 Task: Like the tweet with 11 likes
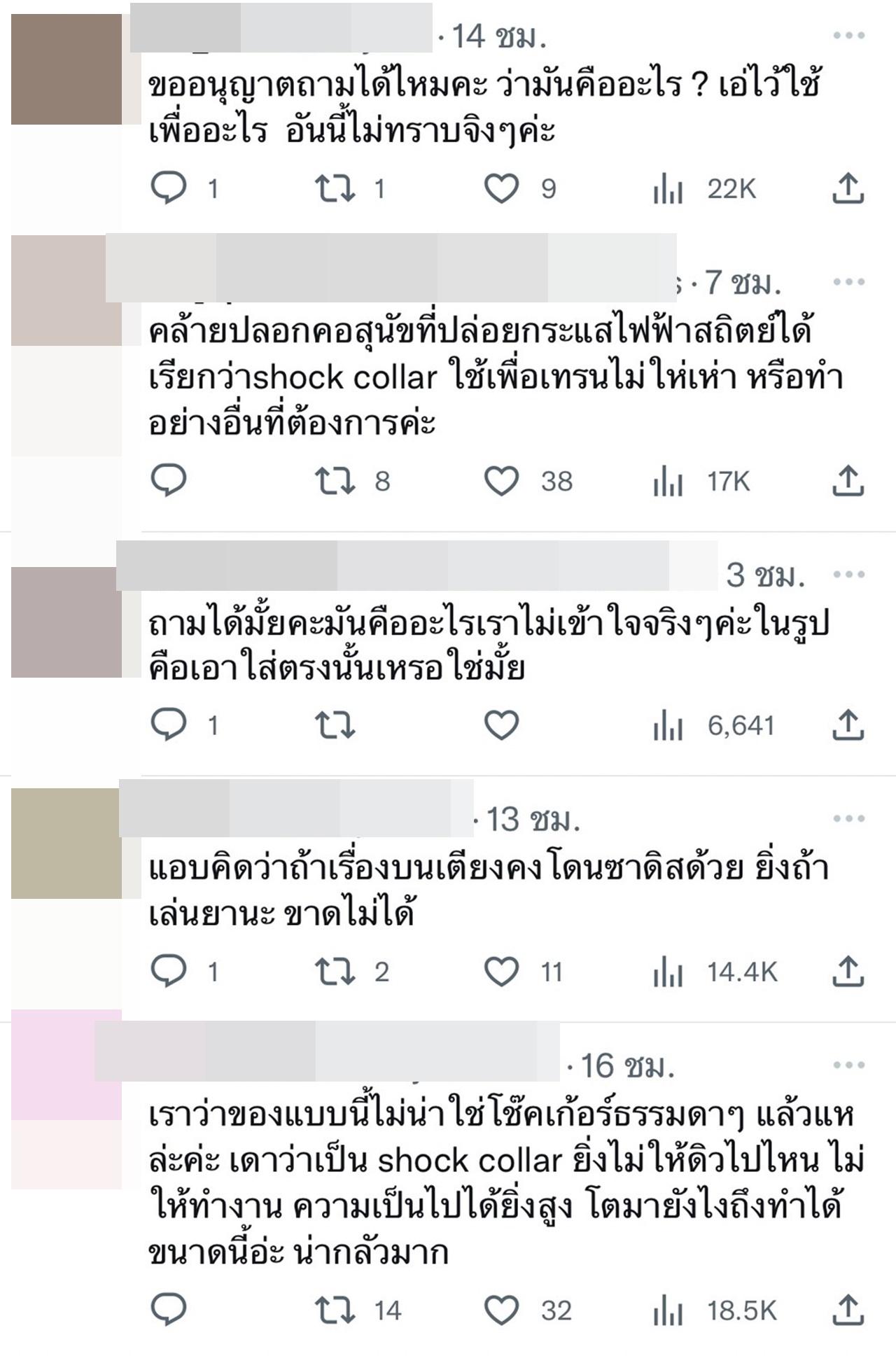(501, 971)
